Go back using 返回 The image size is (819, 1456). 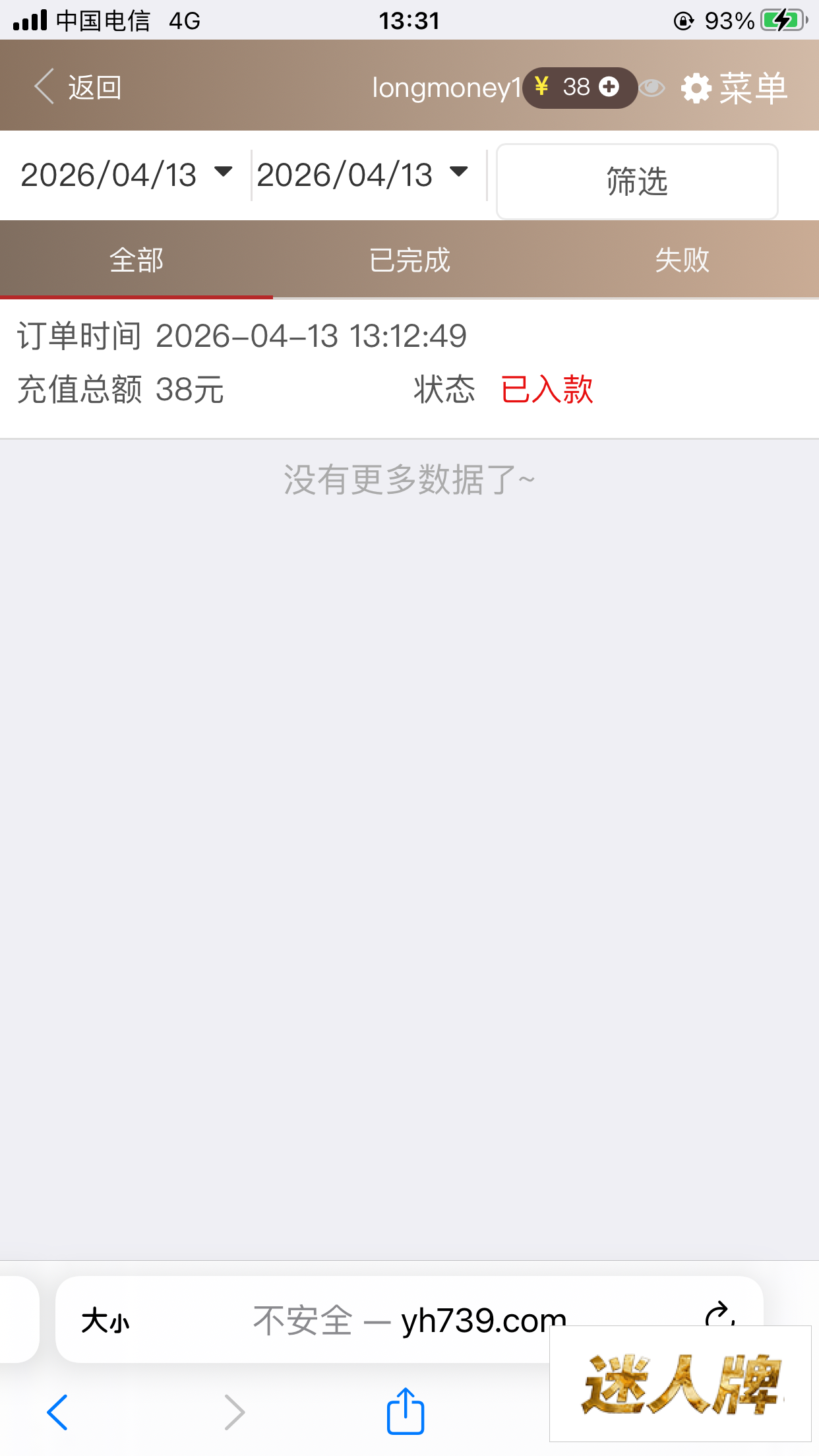coord(79,88)
